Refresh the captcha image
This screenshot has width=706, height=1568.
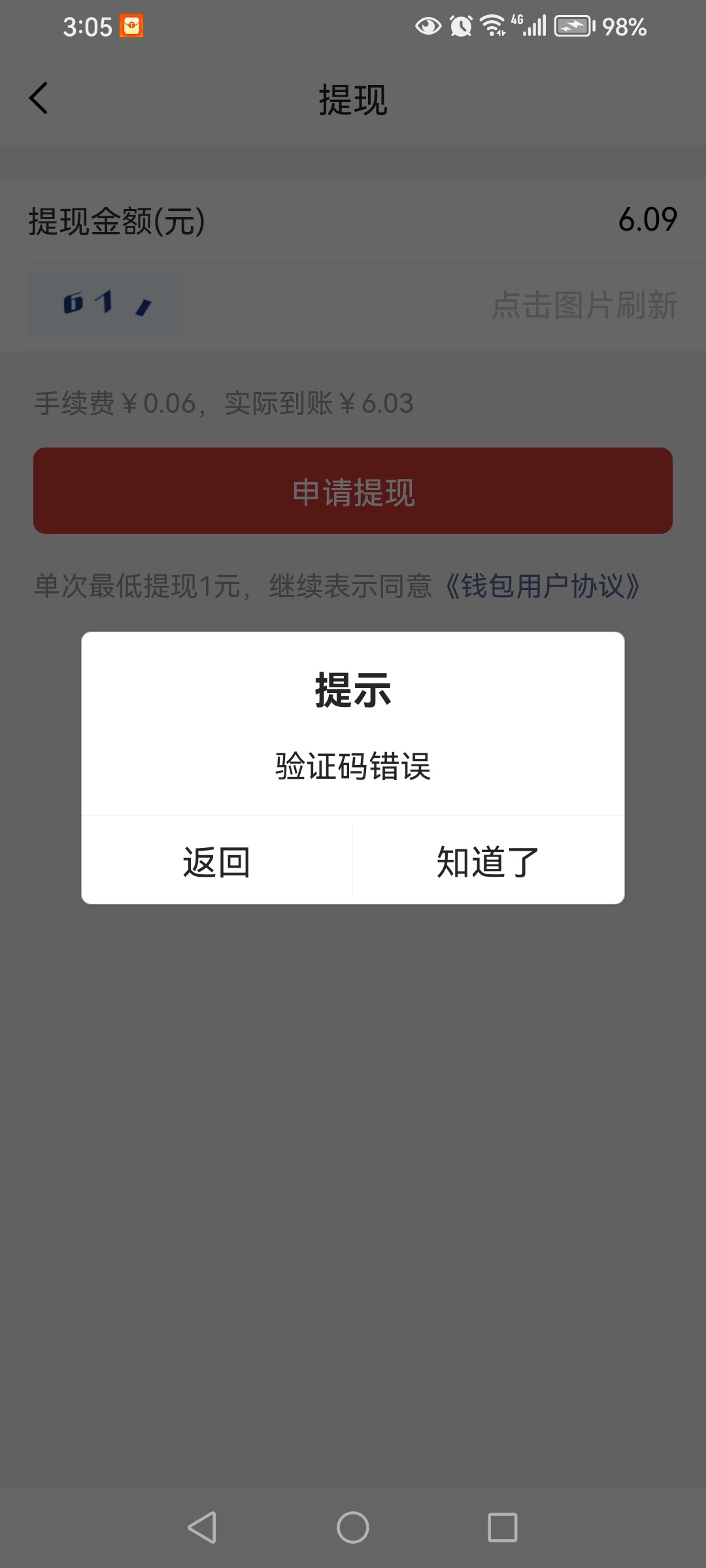pyautogui.click(x=105, y=304)
